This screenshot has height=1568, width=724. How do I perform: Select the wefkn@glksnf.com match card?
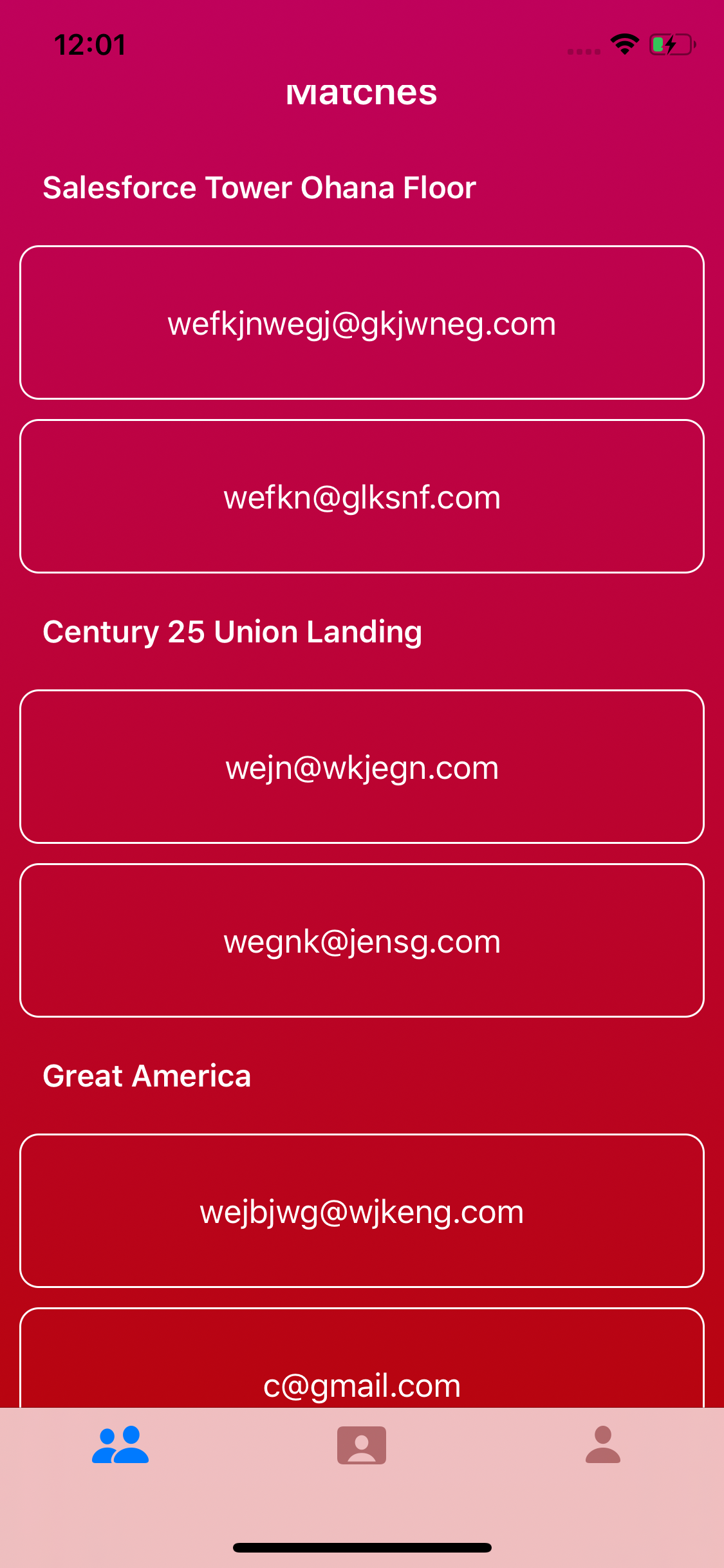click(362, 496)
